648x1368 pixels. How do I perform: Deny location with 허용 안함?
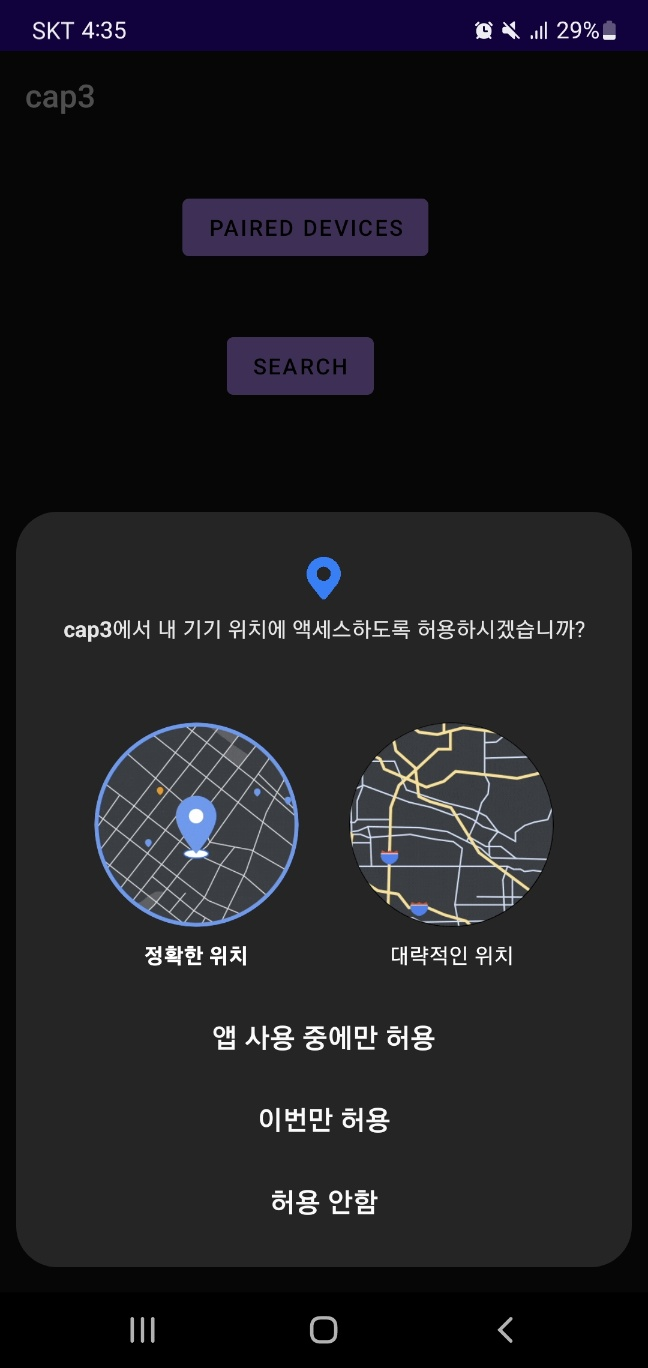[324, 1201]
